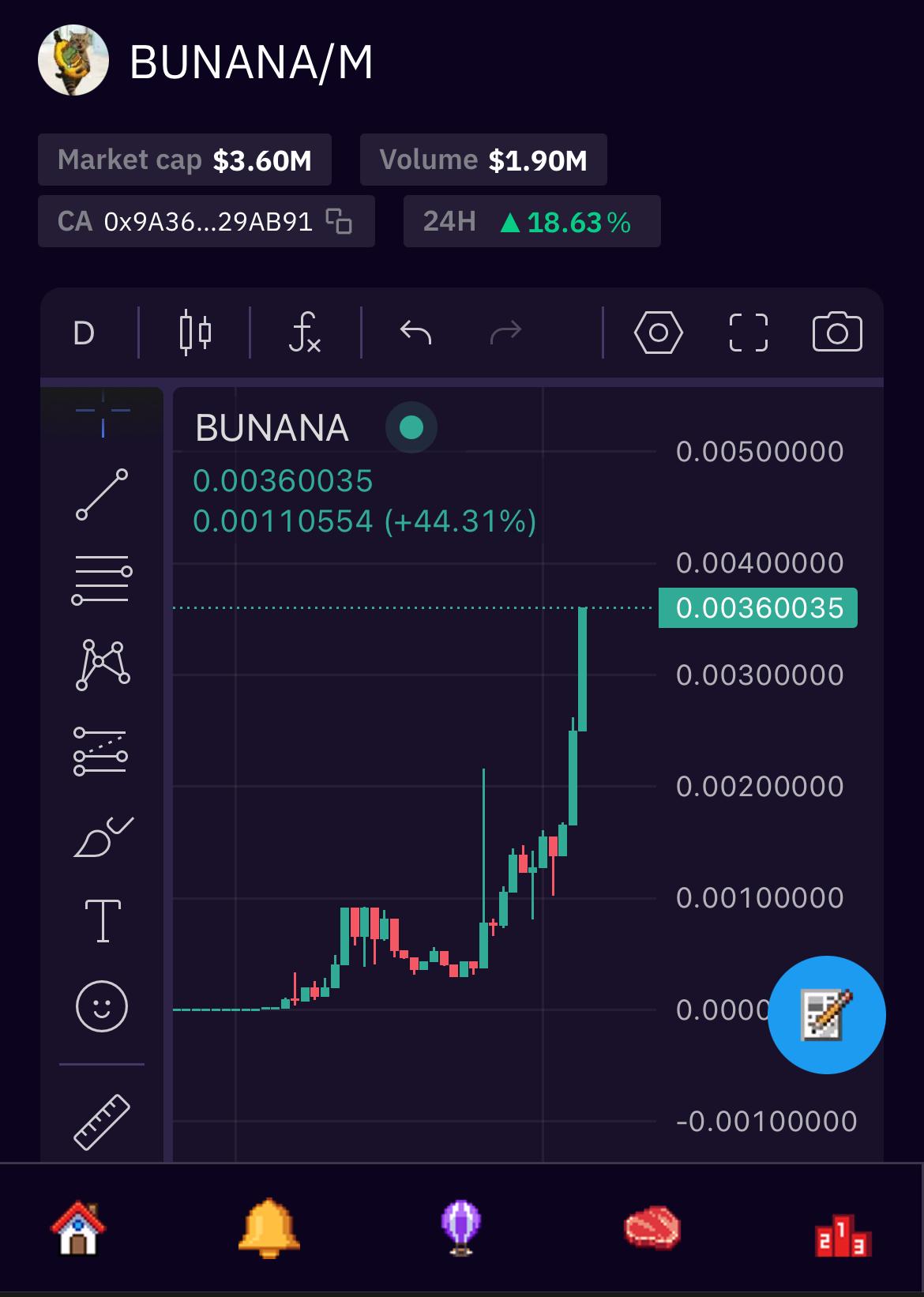Open the emoji sticker tool
This screenshot has height=1297, width=924.
[x=102, y=1006]
